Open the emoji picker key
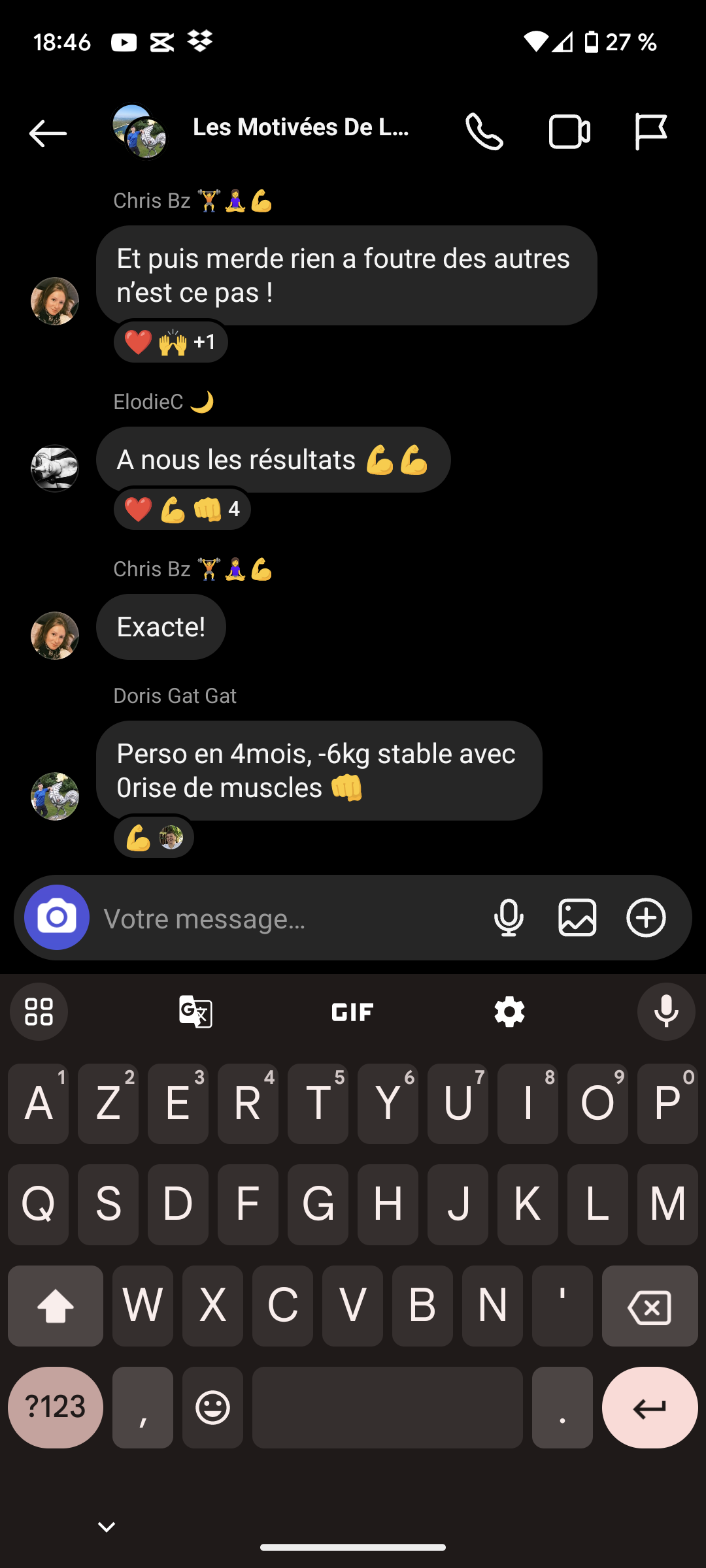This screenshot has width=706, height=1568. point(212,1407)
